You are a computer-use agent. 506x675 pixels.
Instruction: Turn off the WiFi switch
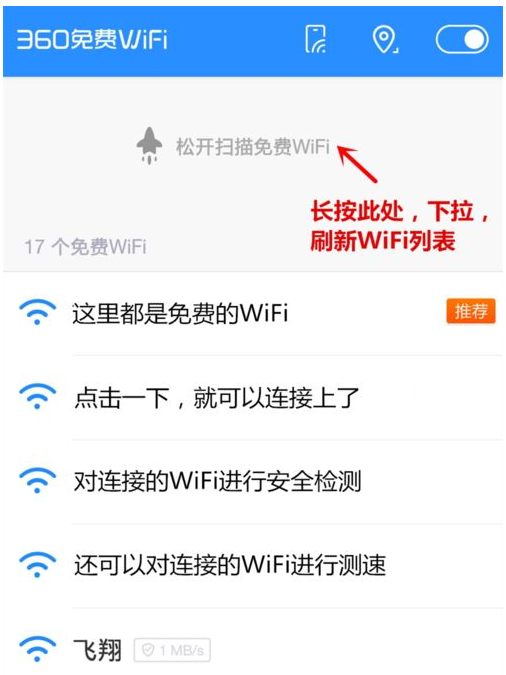(x=462, y=40)
